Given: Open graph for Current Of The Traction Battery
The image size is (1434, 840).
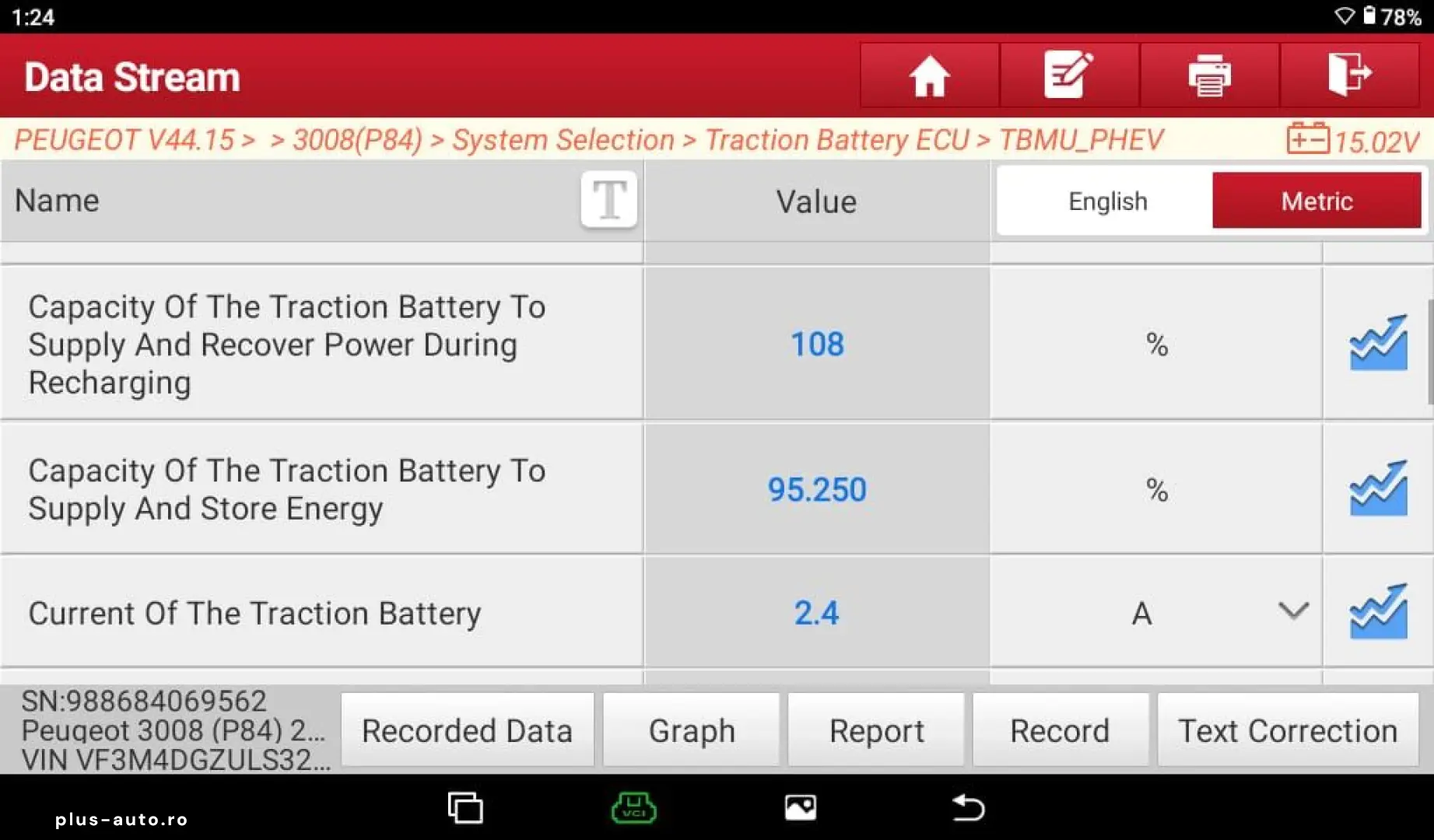Looking at the screenshot, I should click(x=1378, y=612).
